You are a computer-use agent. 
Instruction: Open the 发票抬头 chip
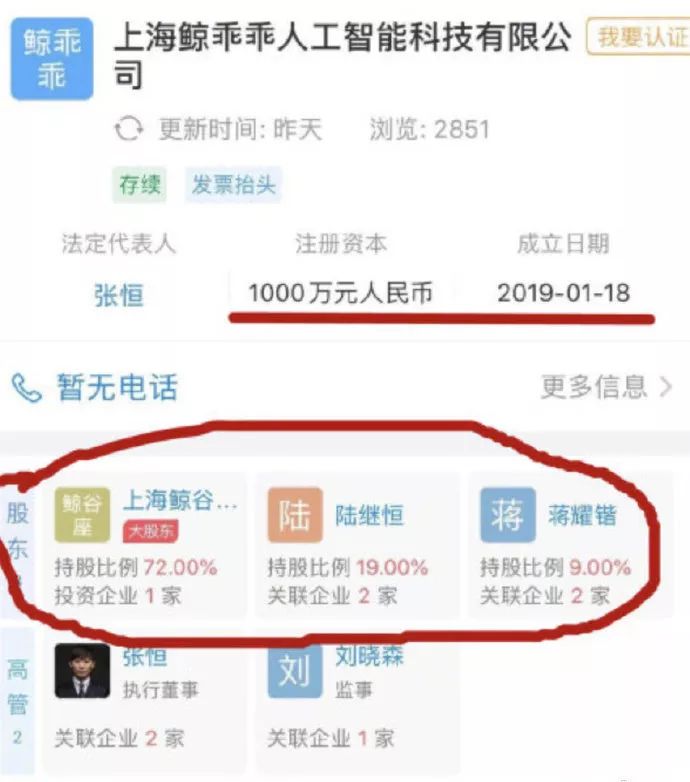[x=233, y=185]
